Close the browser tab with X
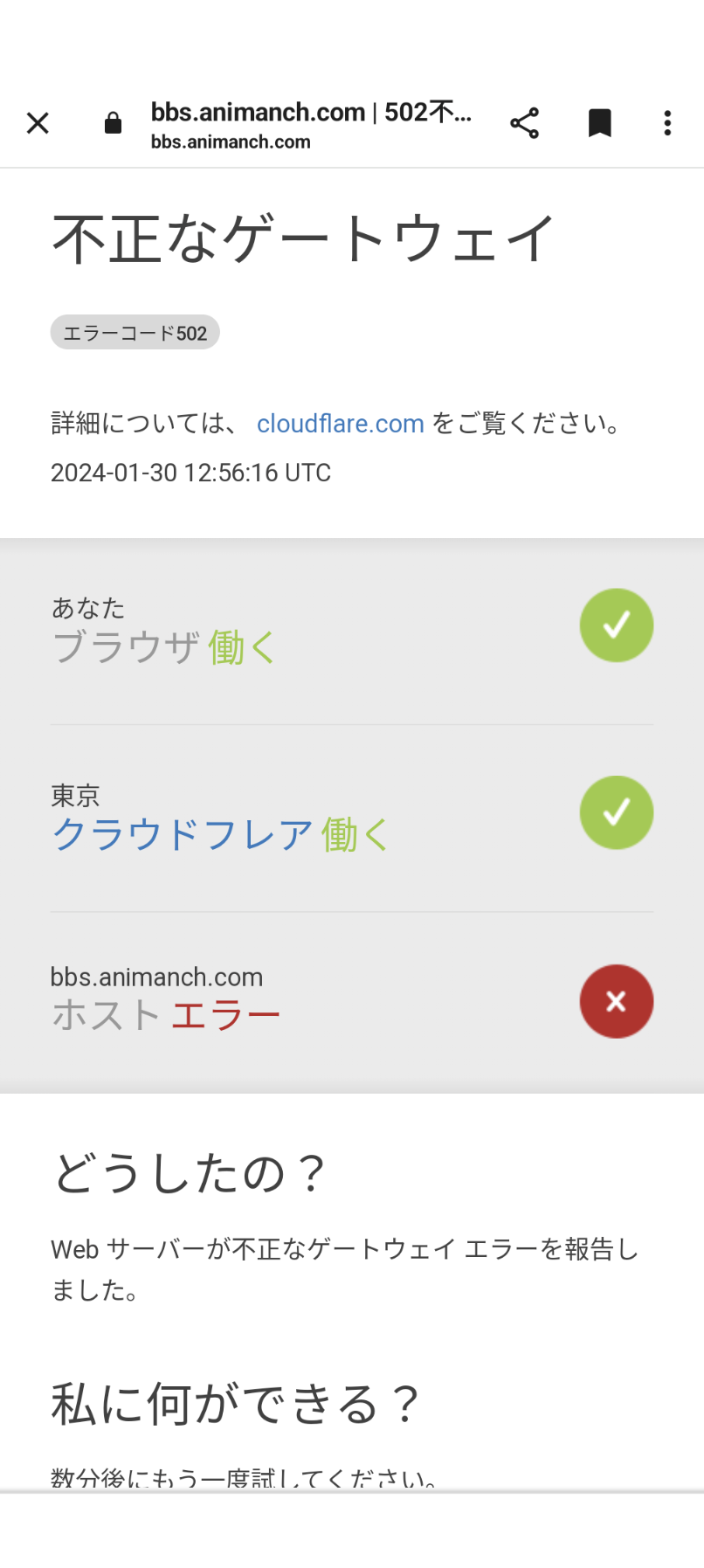Image resolution: width=704 pixels, height=1568 pixels. pyautogui.click(x=38, y=123)
